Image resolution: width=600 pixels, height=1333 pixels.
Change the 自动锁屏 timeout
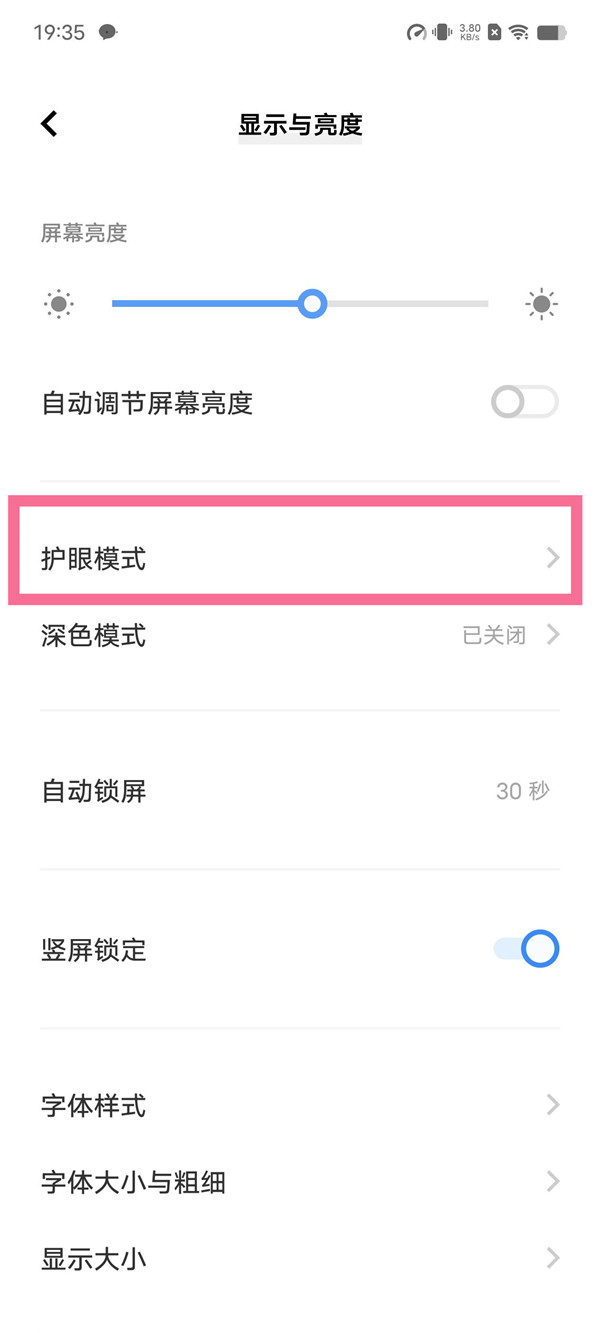(300, 791)
